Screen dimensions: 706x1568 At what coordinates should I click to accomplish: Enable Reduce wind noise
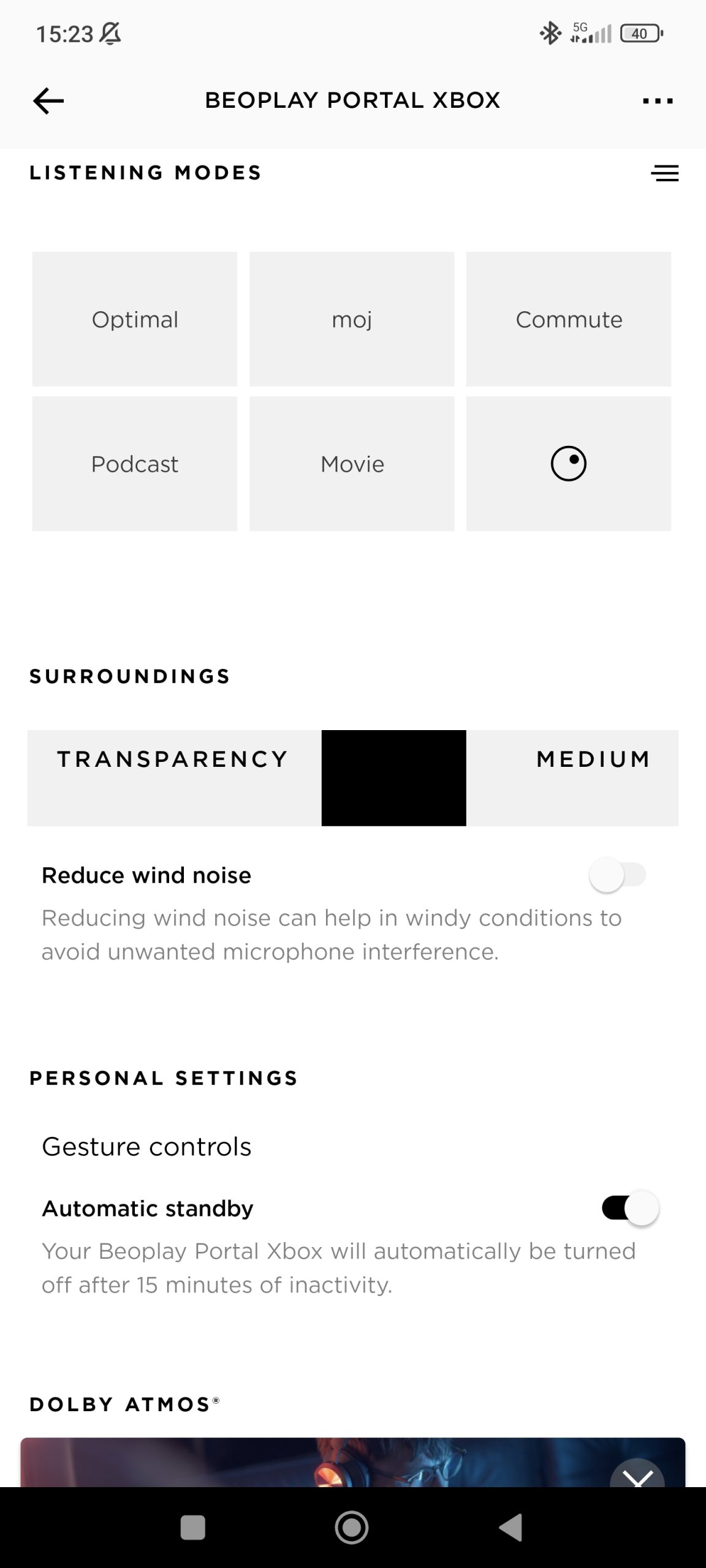(617, 875)
